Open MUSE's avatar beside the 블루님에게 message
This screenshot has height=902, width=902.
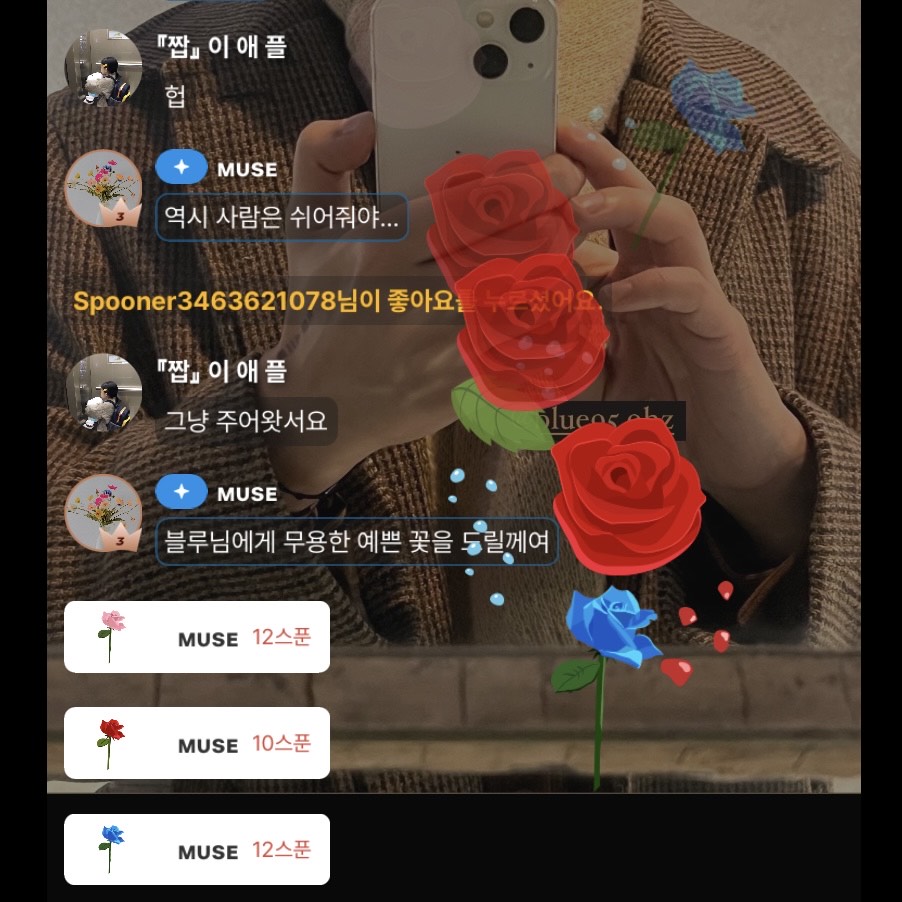pyautogui.click(x=103, y=513)
